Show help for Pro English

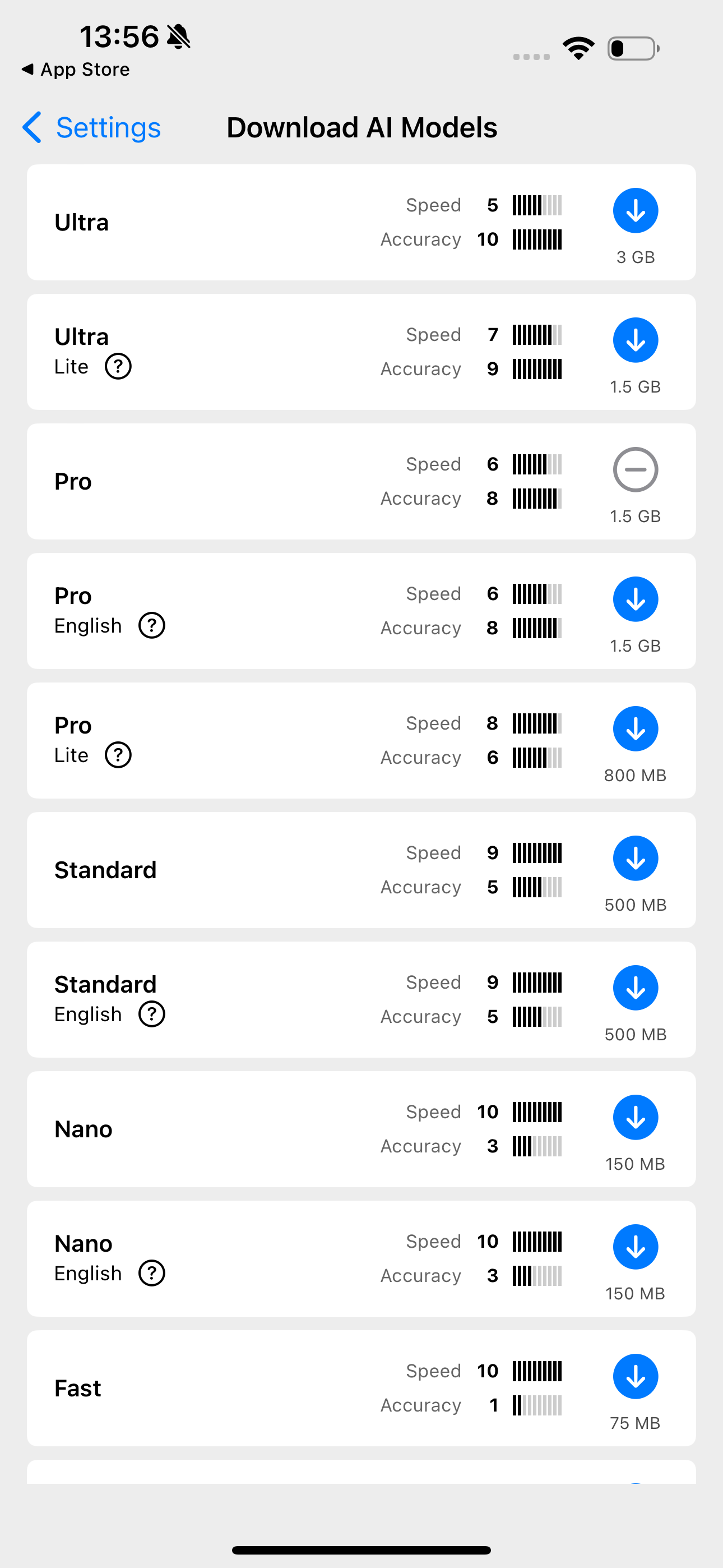151,626
